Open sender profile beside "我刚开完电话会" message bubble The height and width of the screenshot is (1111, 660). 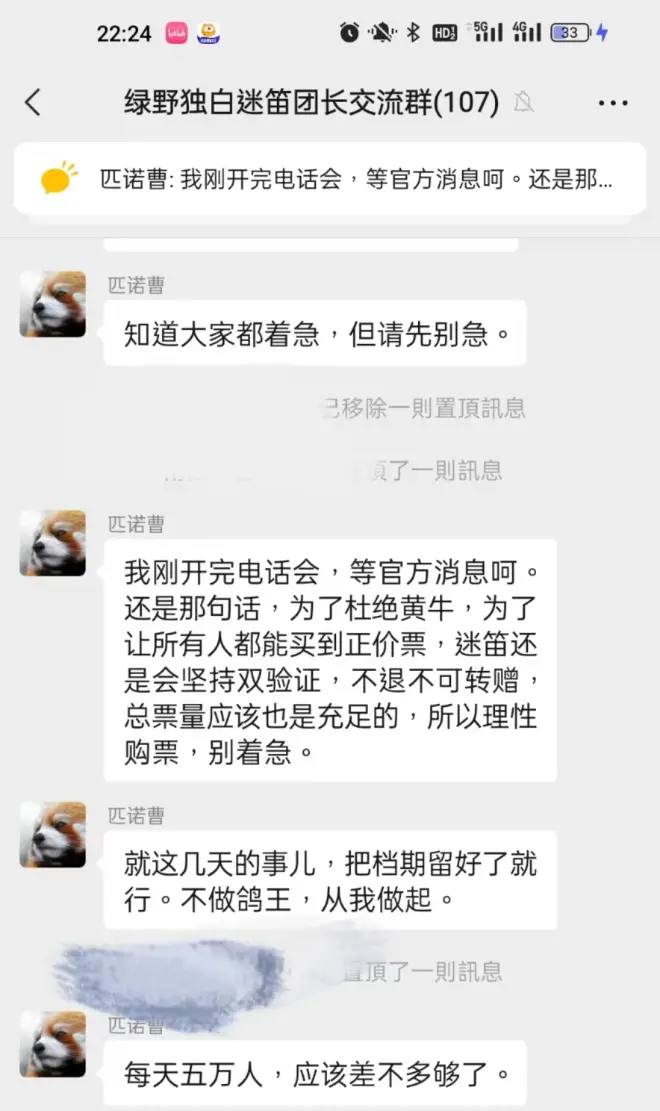pos(53,543)
